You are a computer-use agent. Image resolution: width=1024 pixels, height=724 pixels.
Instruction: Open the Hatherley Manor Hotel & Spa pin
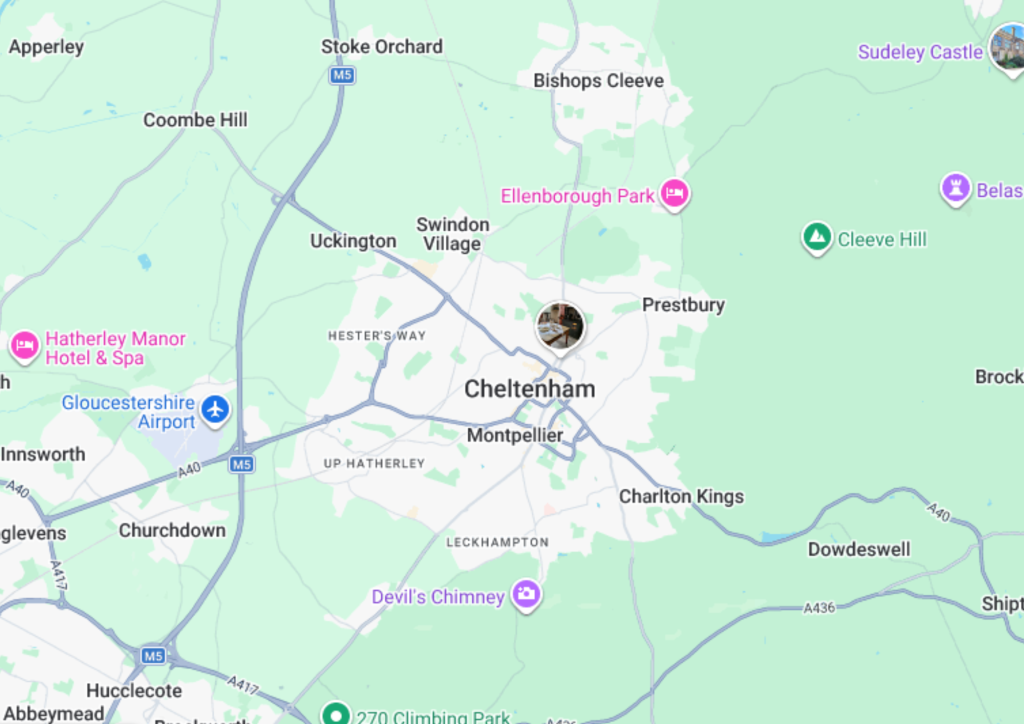coord(24,347)
